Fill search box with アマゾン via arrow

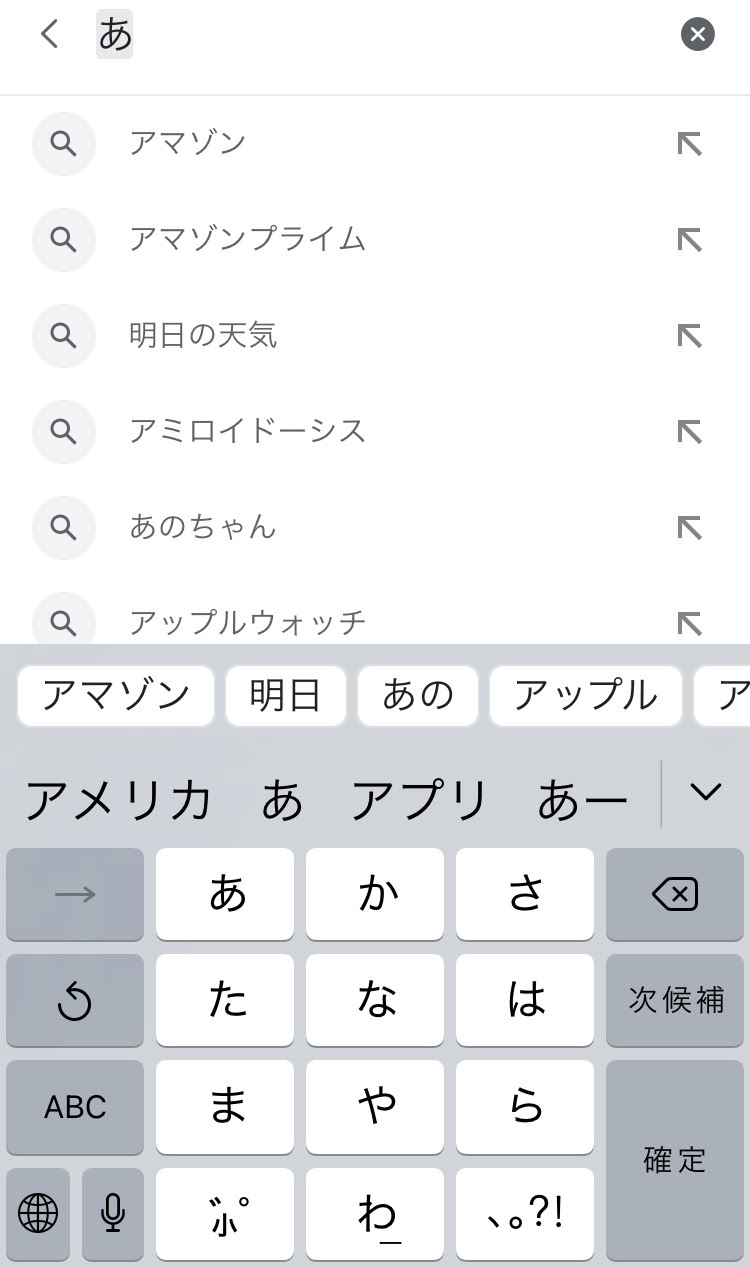689,144
